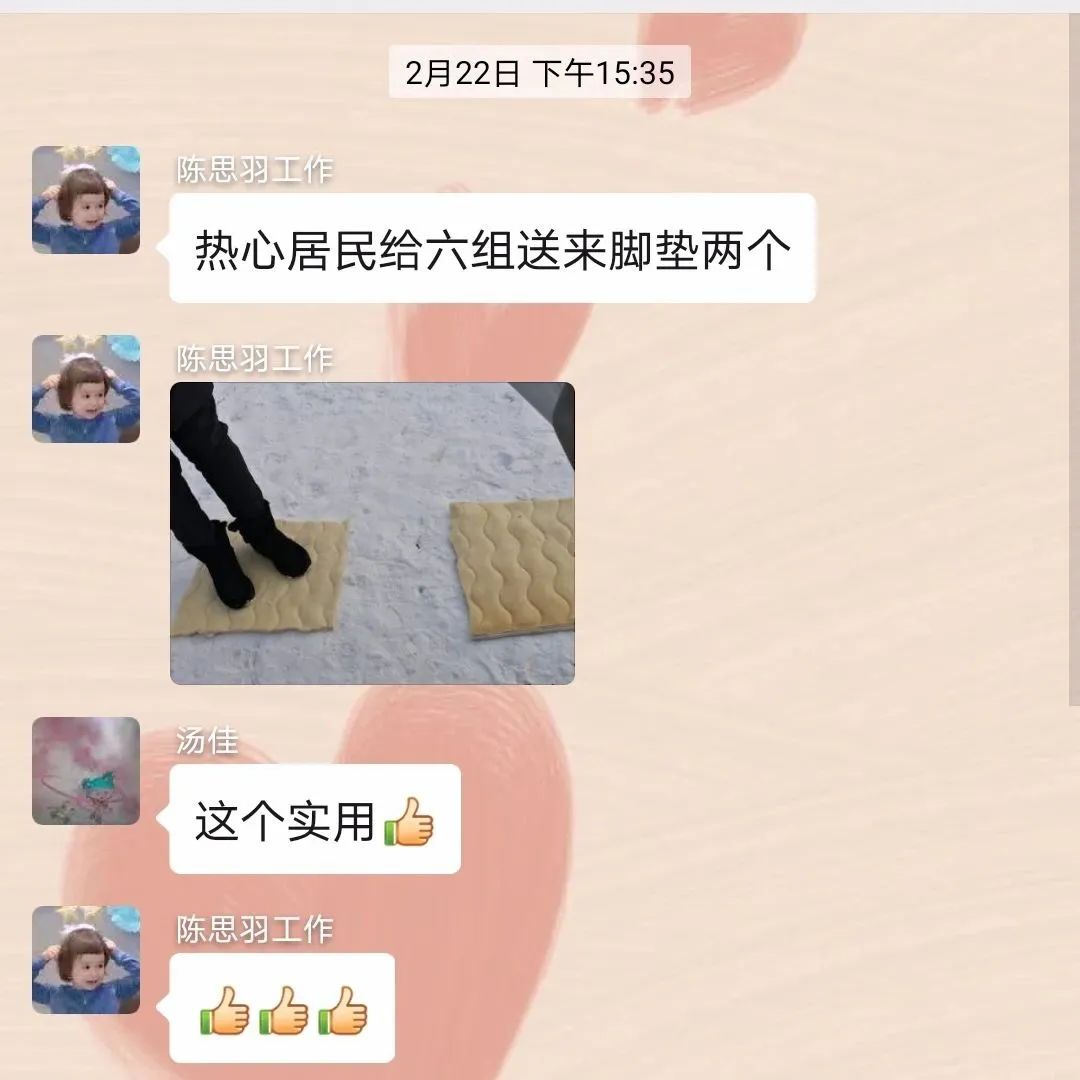Tap 陈思羽工作's avatar beside the 热心居民 message
Screen dimensions: 1080x1080
(x=86, y=200)
